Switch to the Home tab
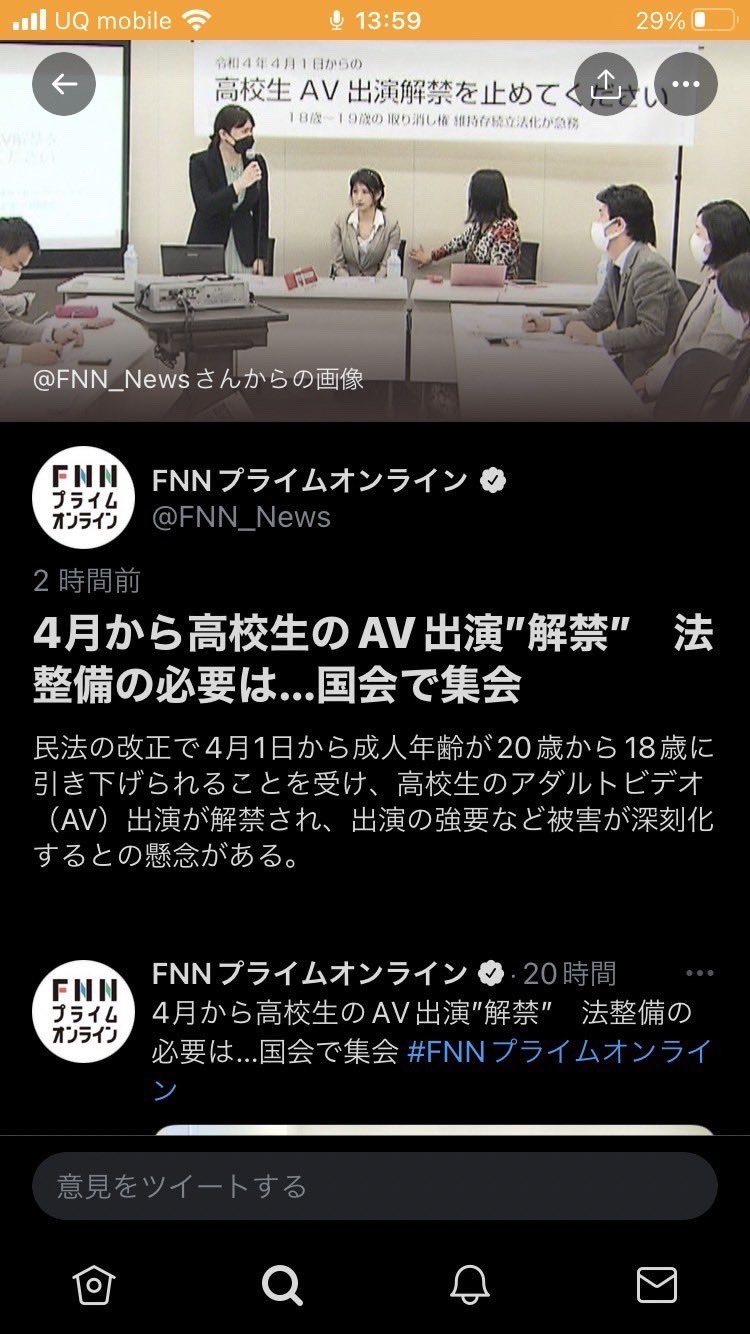This screenshot has width=750, height=1334. point(93,1285)
